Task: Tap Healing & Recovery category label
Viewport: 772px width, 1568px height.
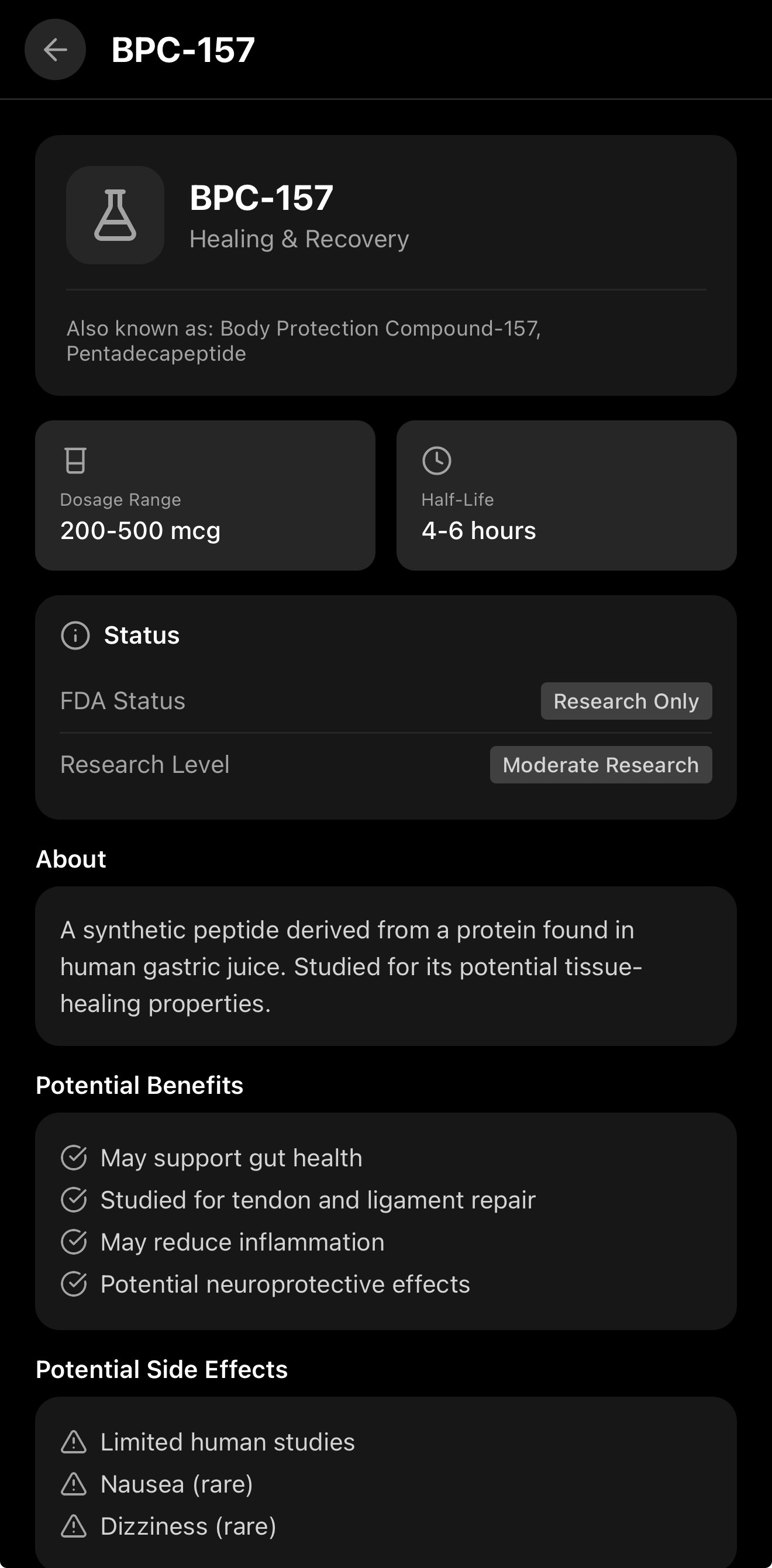Action: (299, 239)
